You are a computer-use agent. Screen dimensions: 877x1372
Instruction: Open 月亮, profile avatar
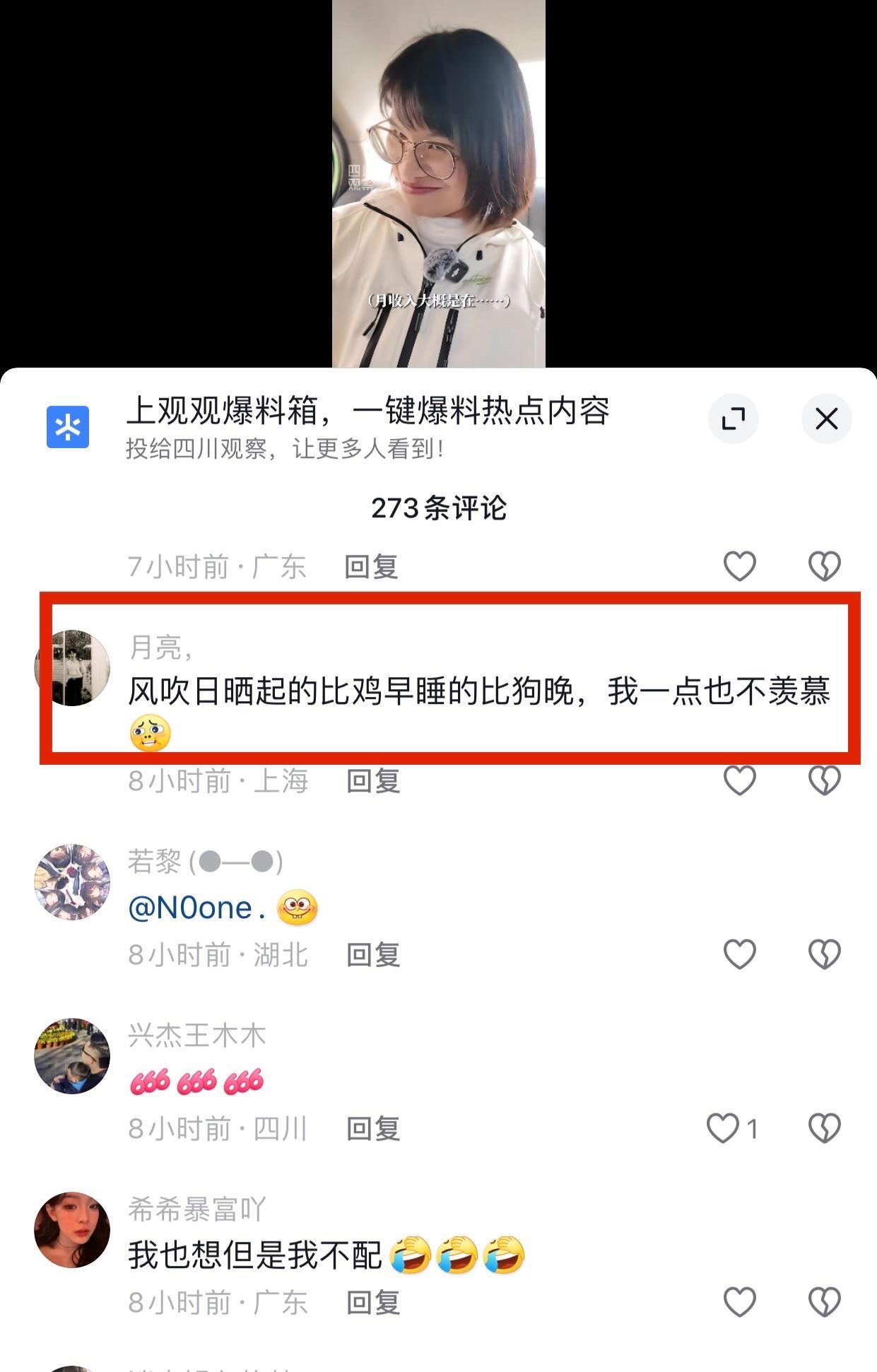click(x=72, y=668)
